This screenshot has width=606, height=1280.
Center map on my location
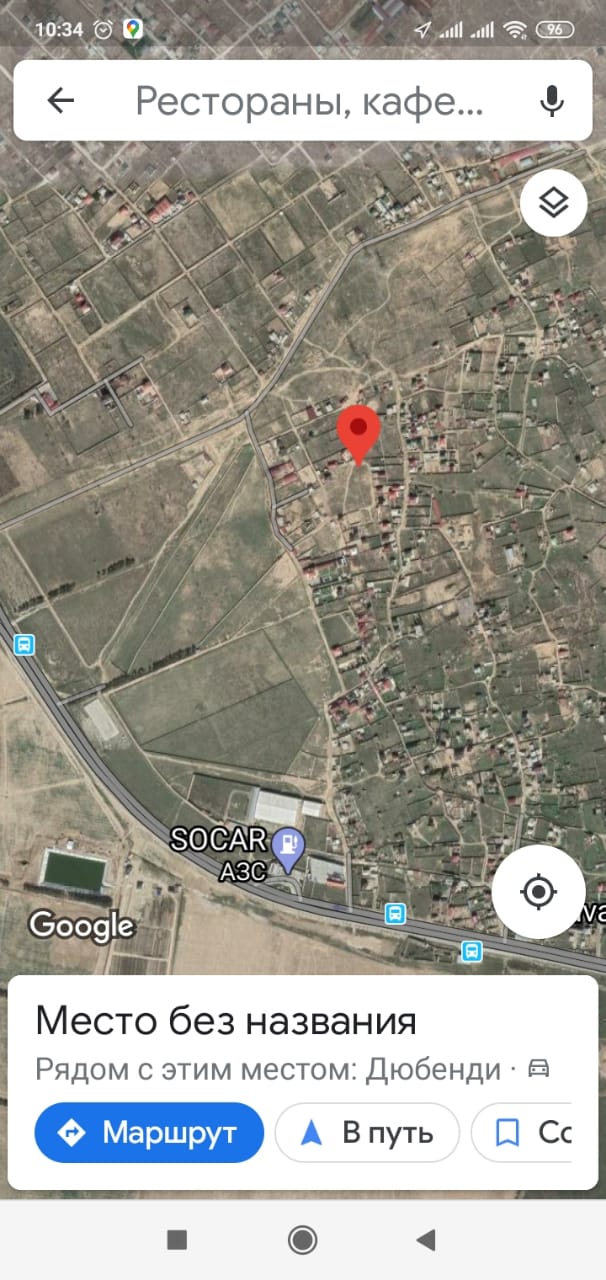tap(539, 891)
